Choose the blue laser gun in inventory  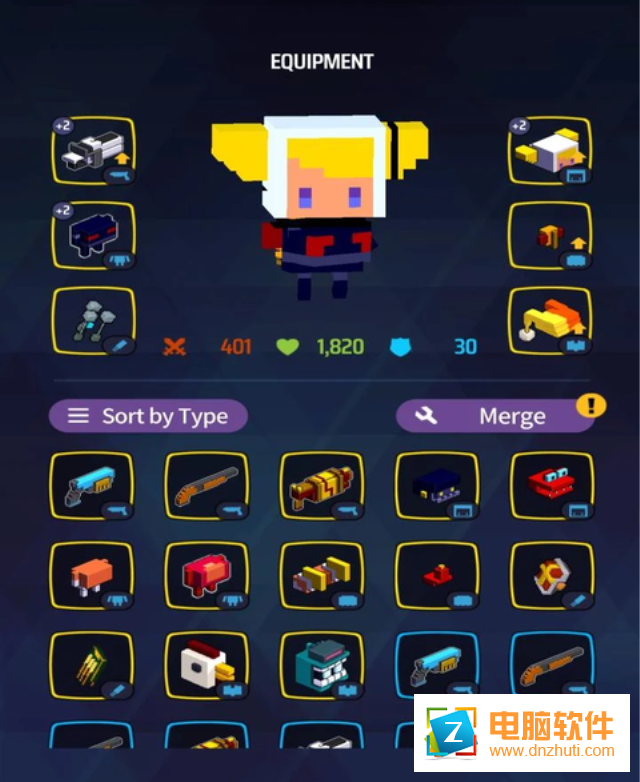coord(91,486)
